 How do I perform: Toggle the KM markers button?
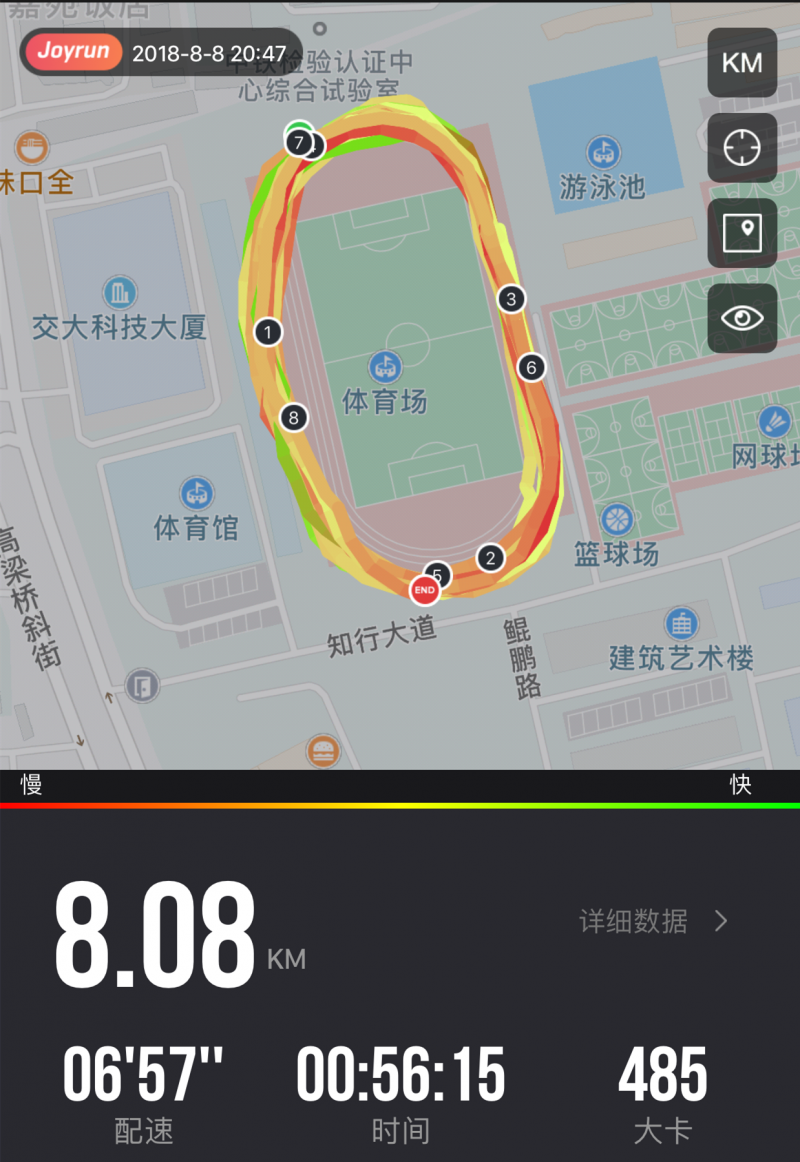click(742, 63)
